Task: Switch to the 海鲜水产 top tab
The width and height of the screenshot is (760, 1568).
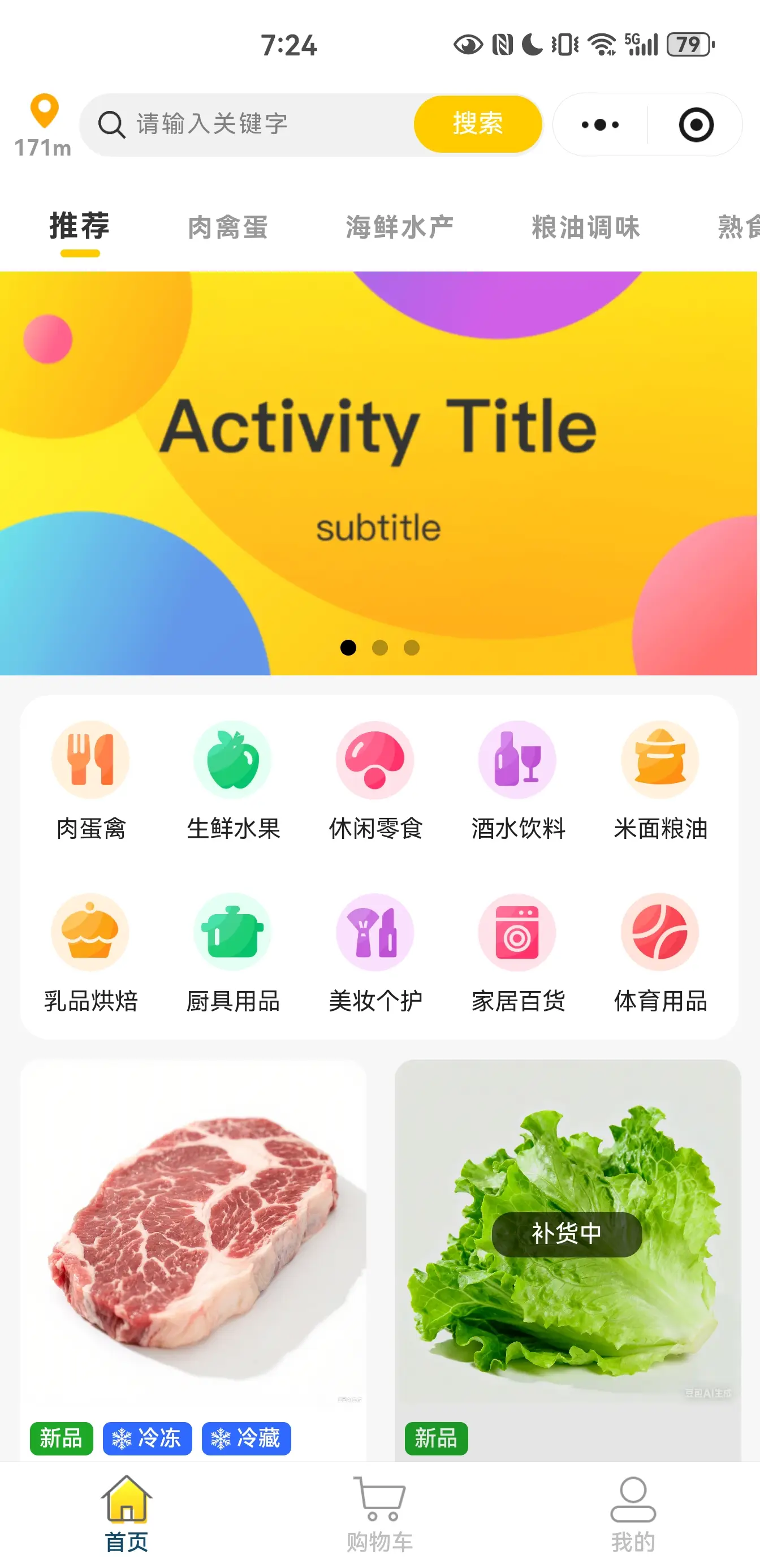Action: (x=399, y=227)
